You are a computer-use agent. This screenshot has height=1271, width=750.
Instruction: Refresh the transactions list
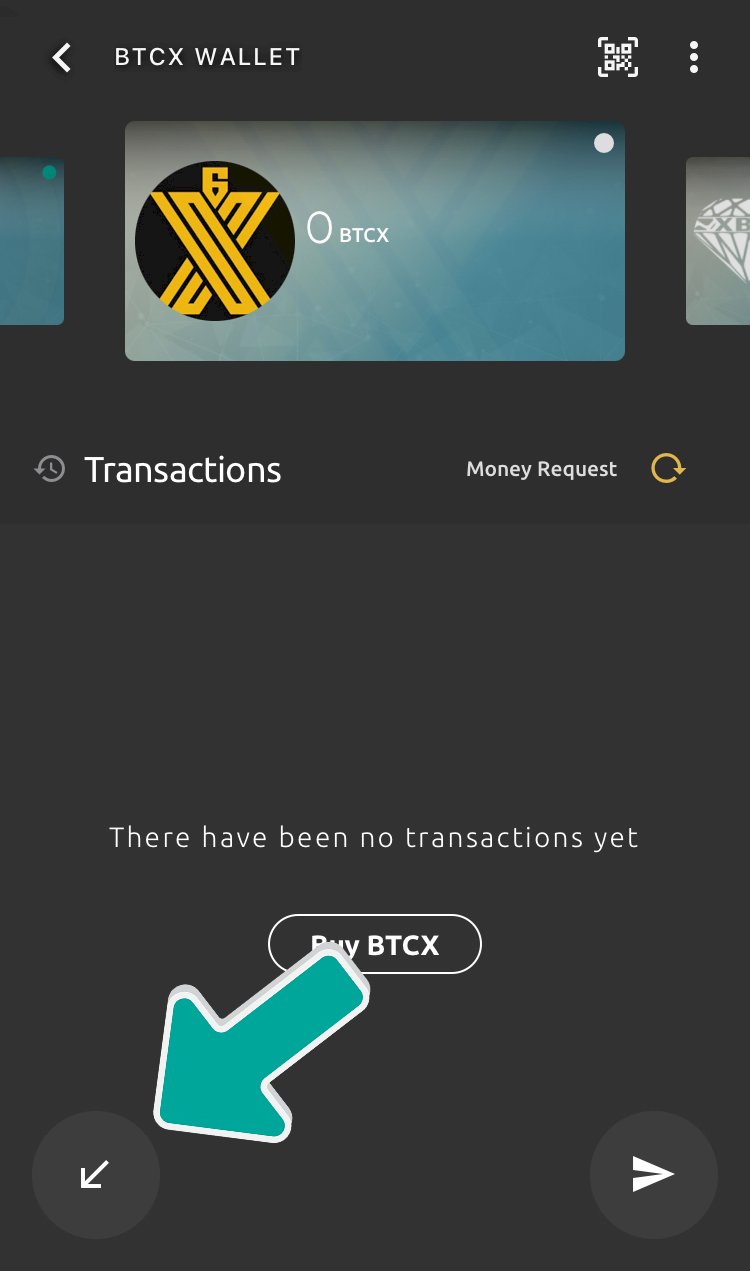(668, 468)
